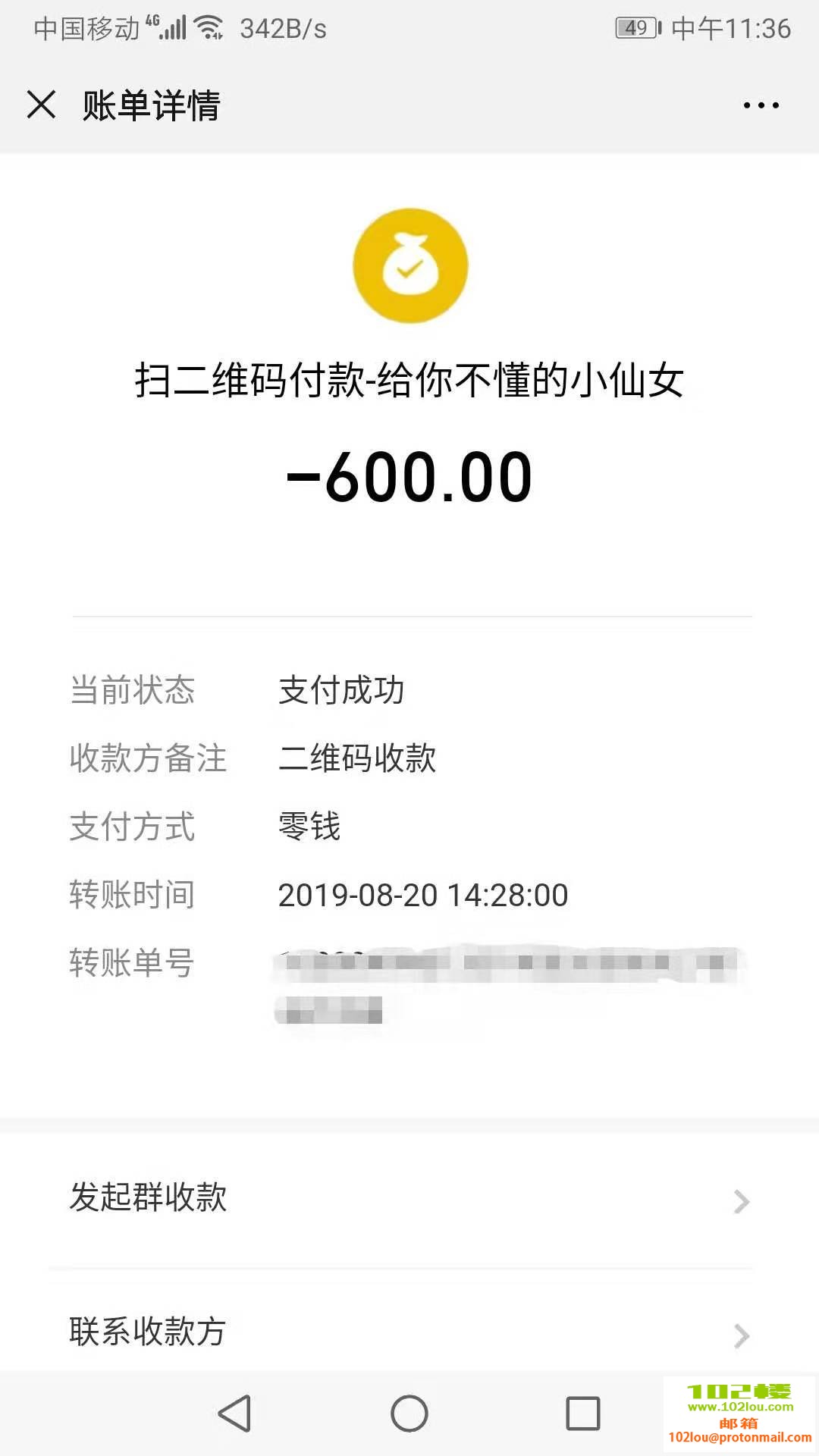The height and width of the screenshot is (1456, 819).
Task: Open 发起群收款 option
Action: click(409, 1198)
